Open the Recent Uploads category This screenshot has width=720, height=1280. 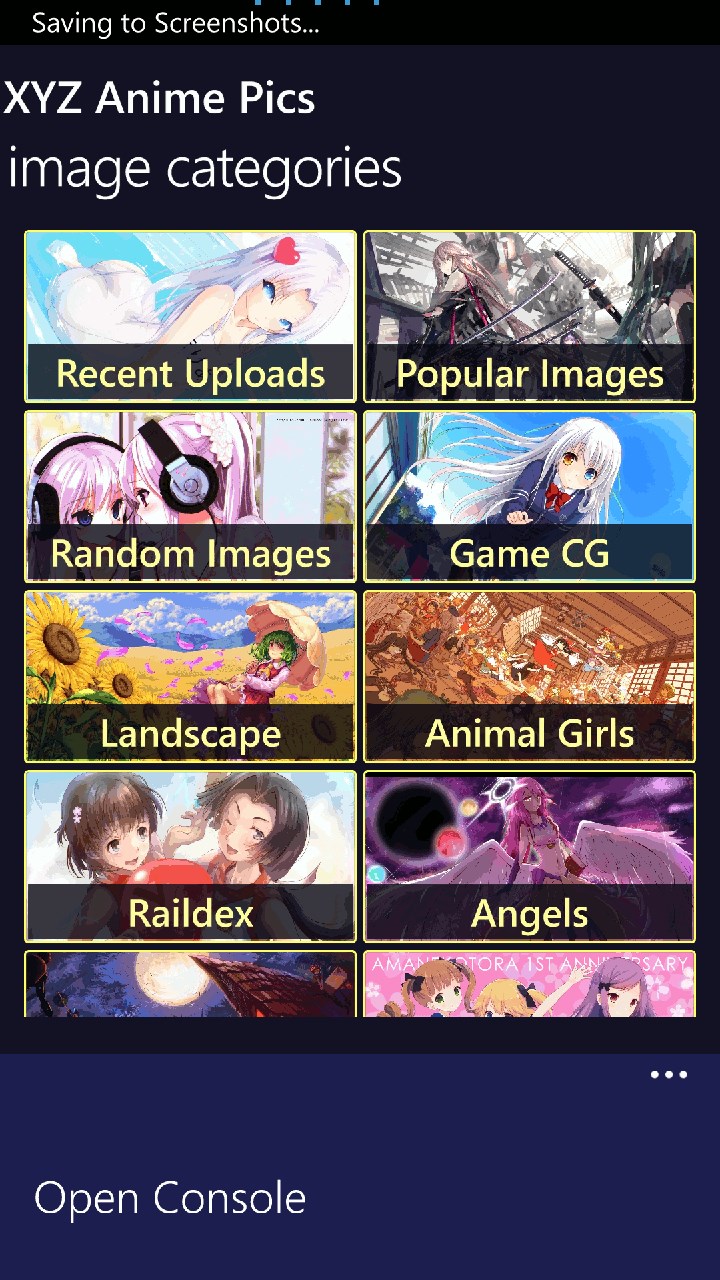190,316
